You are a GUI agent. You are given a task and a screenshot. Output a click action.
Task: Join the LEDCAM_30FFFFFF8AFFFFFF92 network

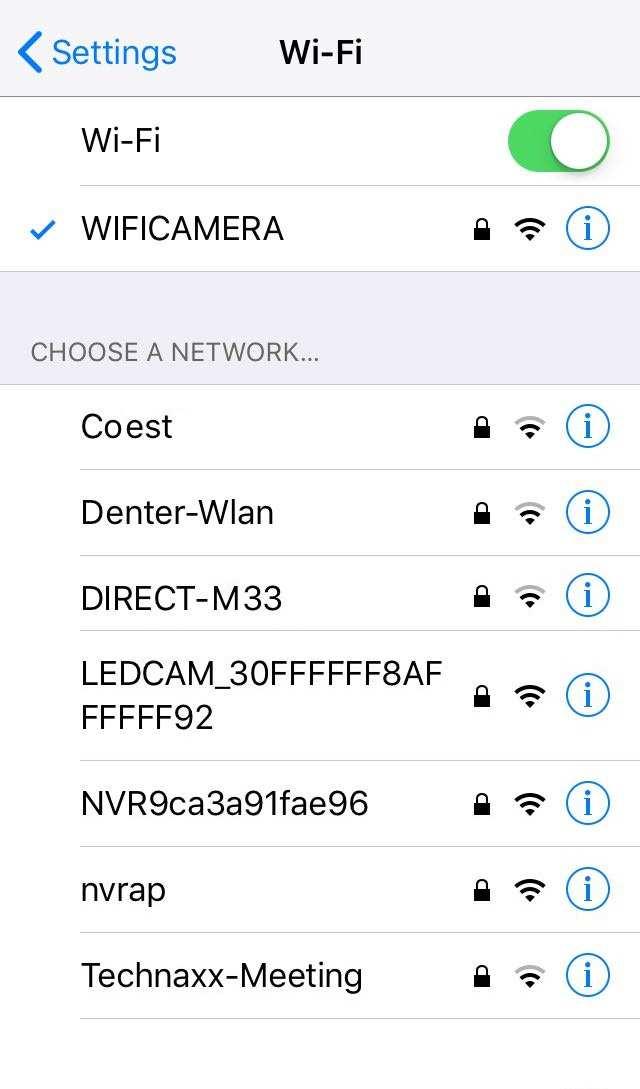point(260,695)
